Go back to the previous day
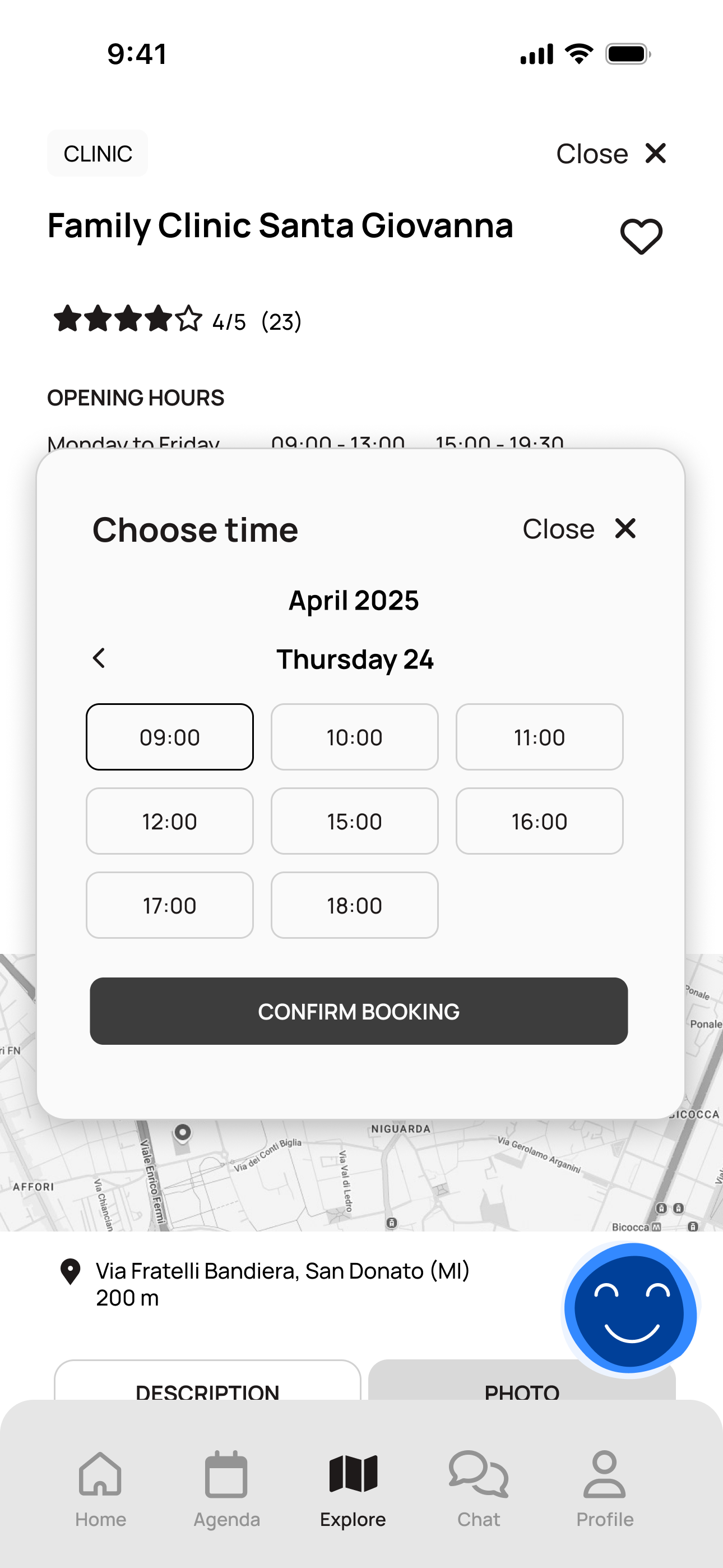This screenshot has width=723, height=1568. (x=99, y=658)
